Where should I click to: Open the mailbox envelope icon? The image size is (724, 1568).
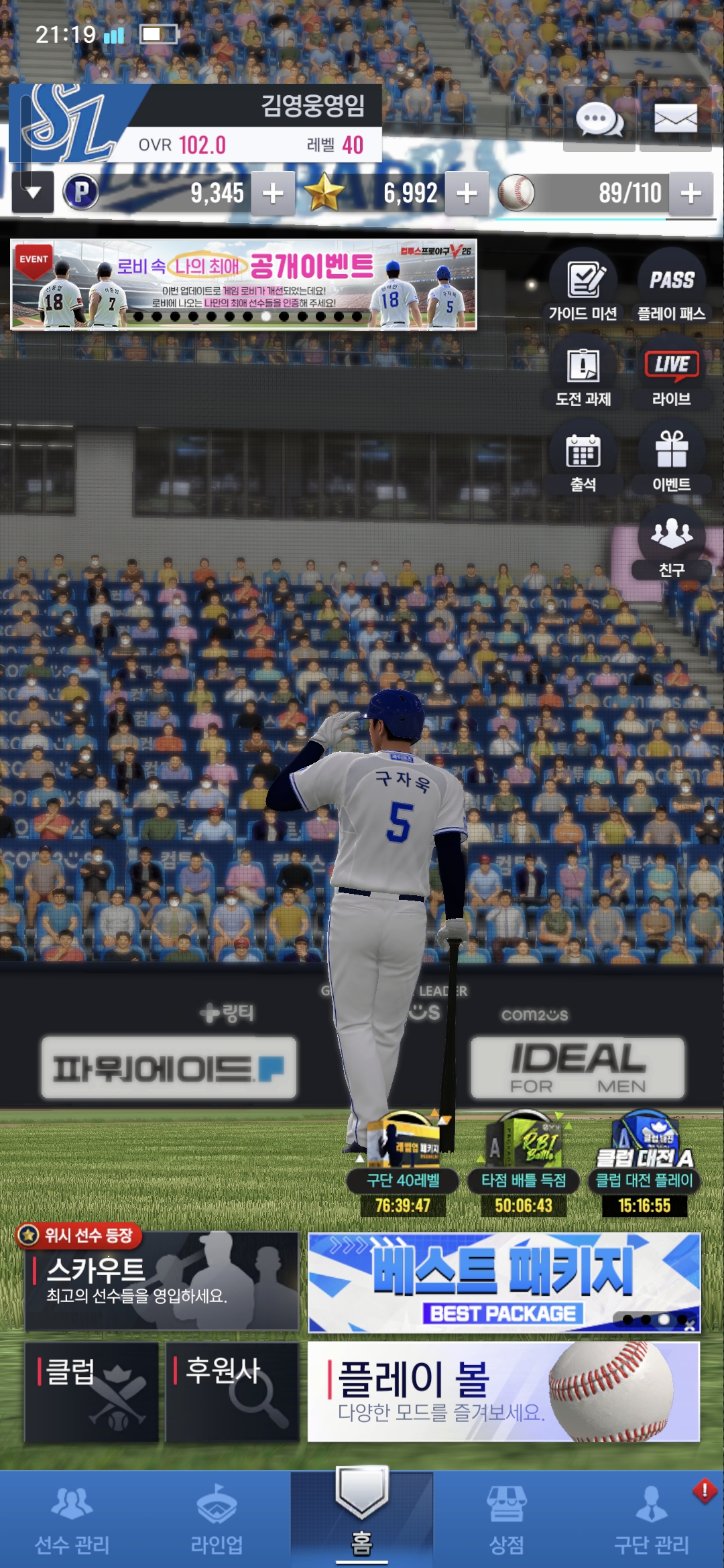675,121
